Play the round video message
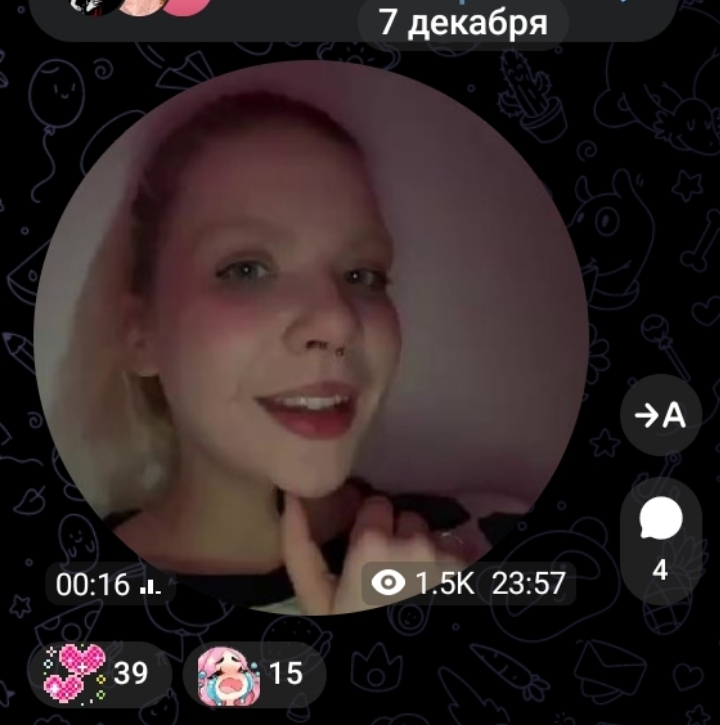 [310, 335]
